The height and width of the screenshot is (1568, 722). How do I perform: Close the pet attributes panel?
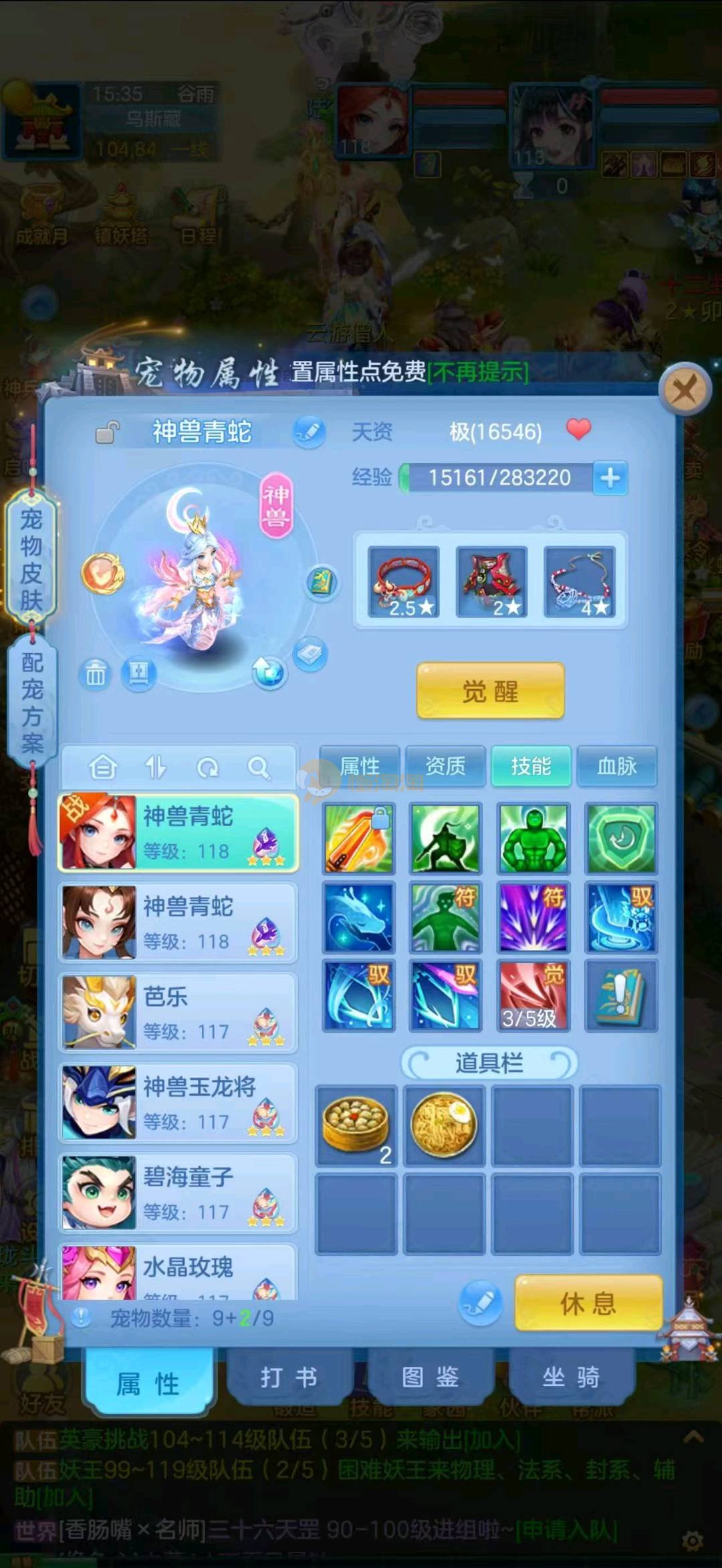[x=685, y=389]
